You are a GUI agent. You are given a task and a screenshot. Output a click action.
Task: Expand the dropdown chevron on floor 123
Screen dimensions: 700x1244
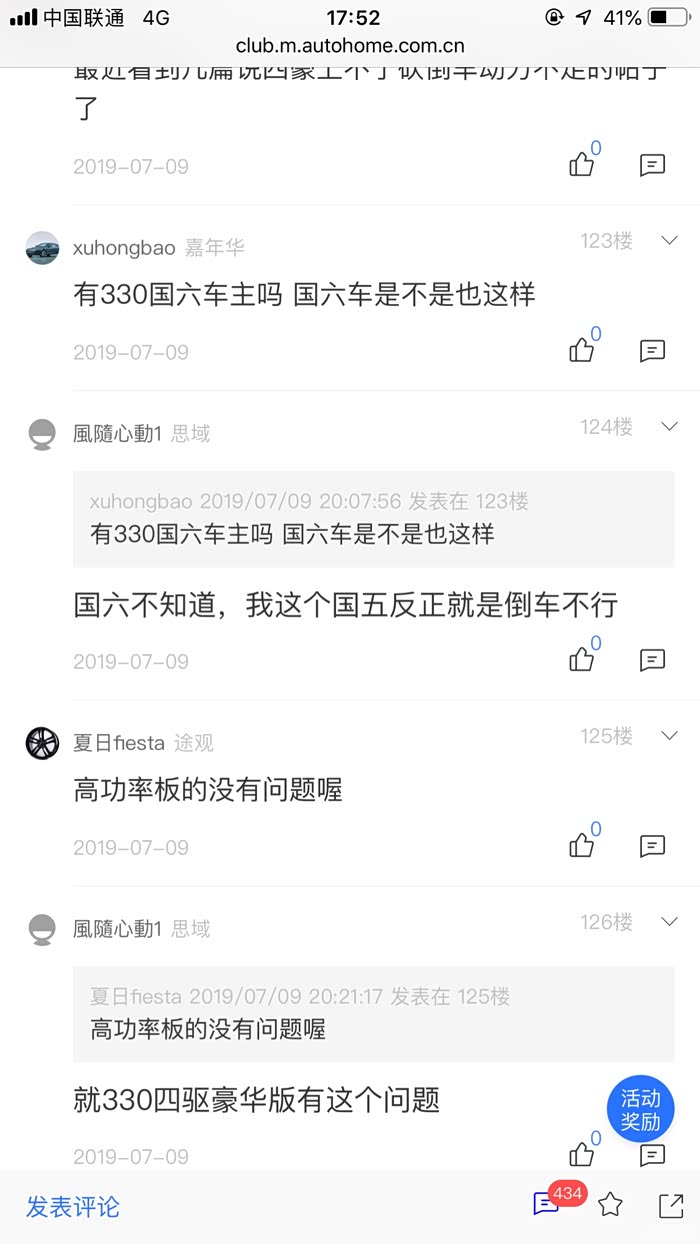click(x=670, y=240)
